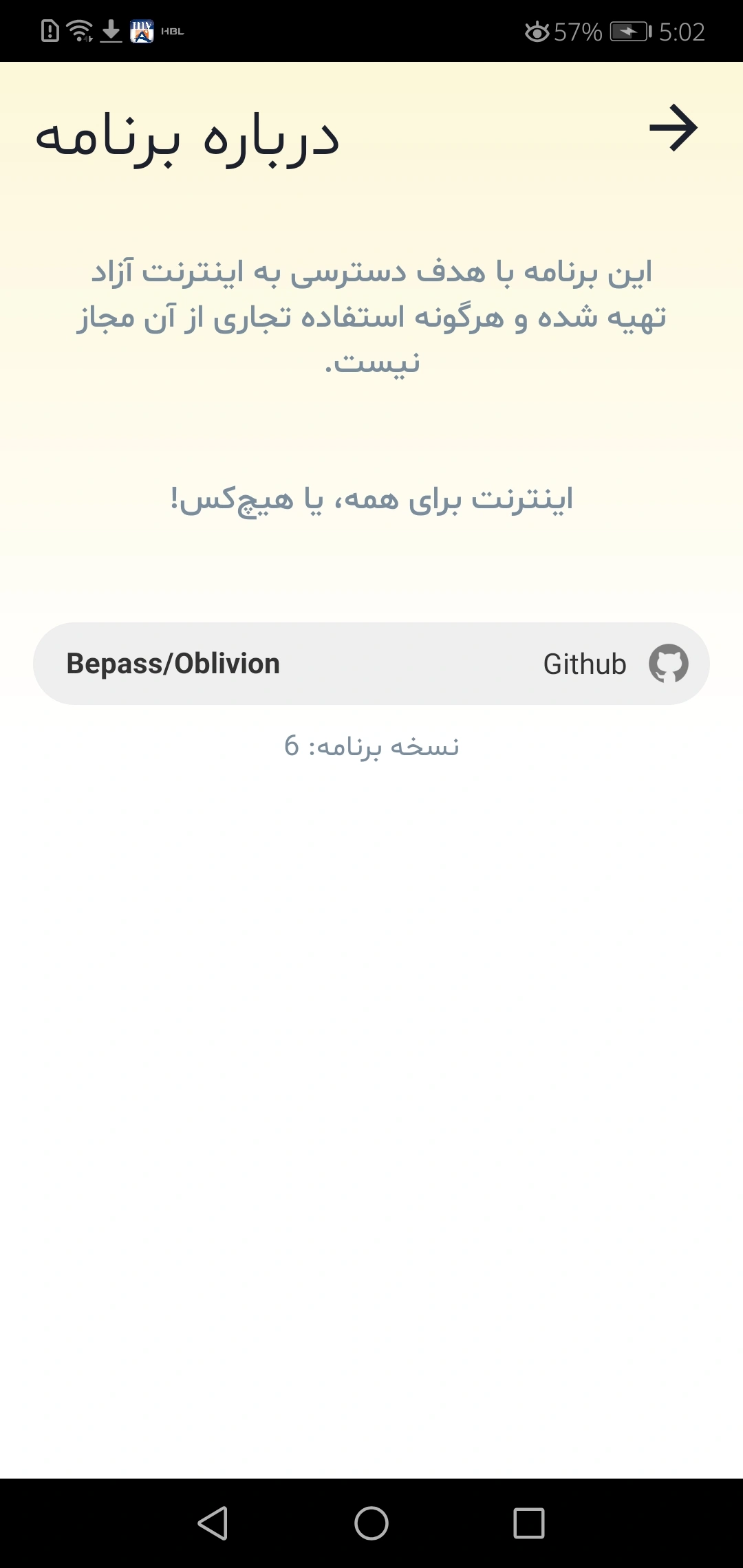Tap the grey Github row pill
The width and height of the screenshot is (743, 1568).
(371, 663)
